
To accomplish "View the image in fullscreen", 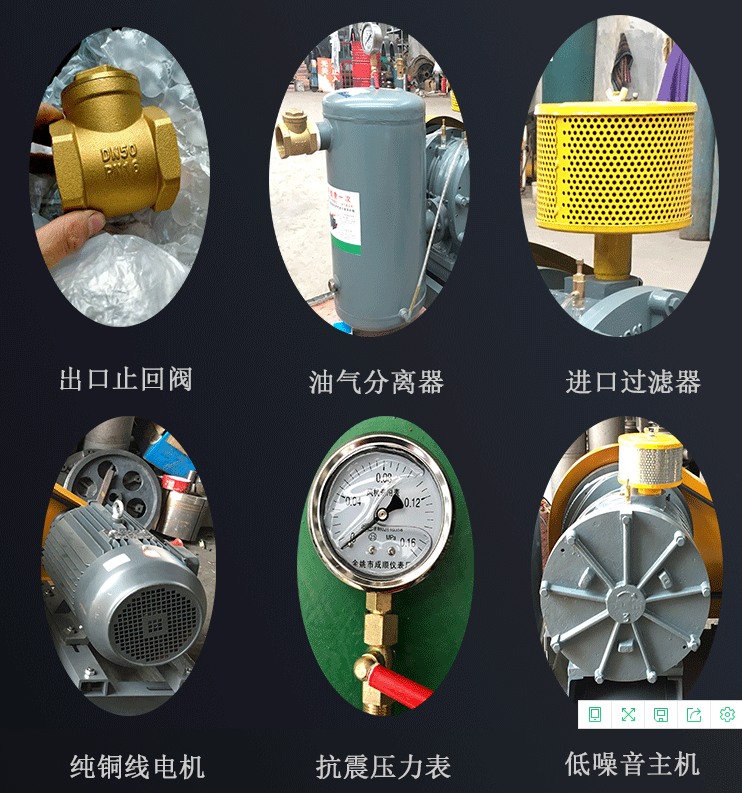I will (628, 714).
